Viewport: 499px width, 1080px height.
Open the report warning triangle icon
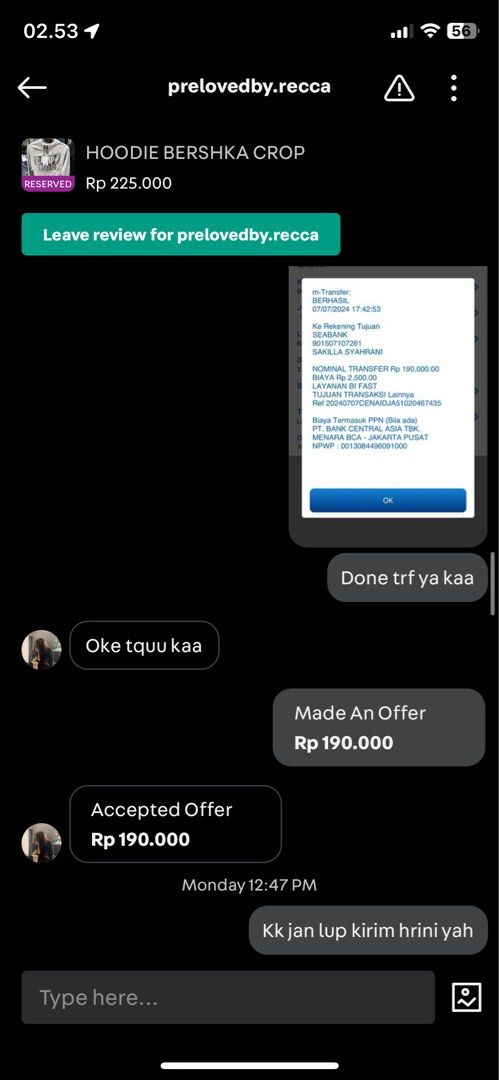click(399, 87)
